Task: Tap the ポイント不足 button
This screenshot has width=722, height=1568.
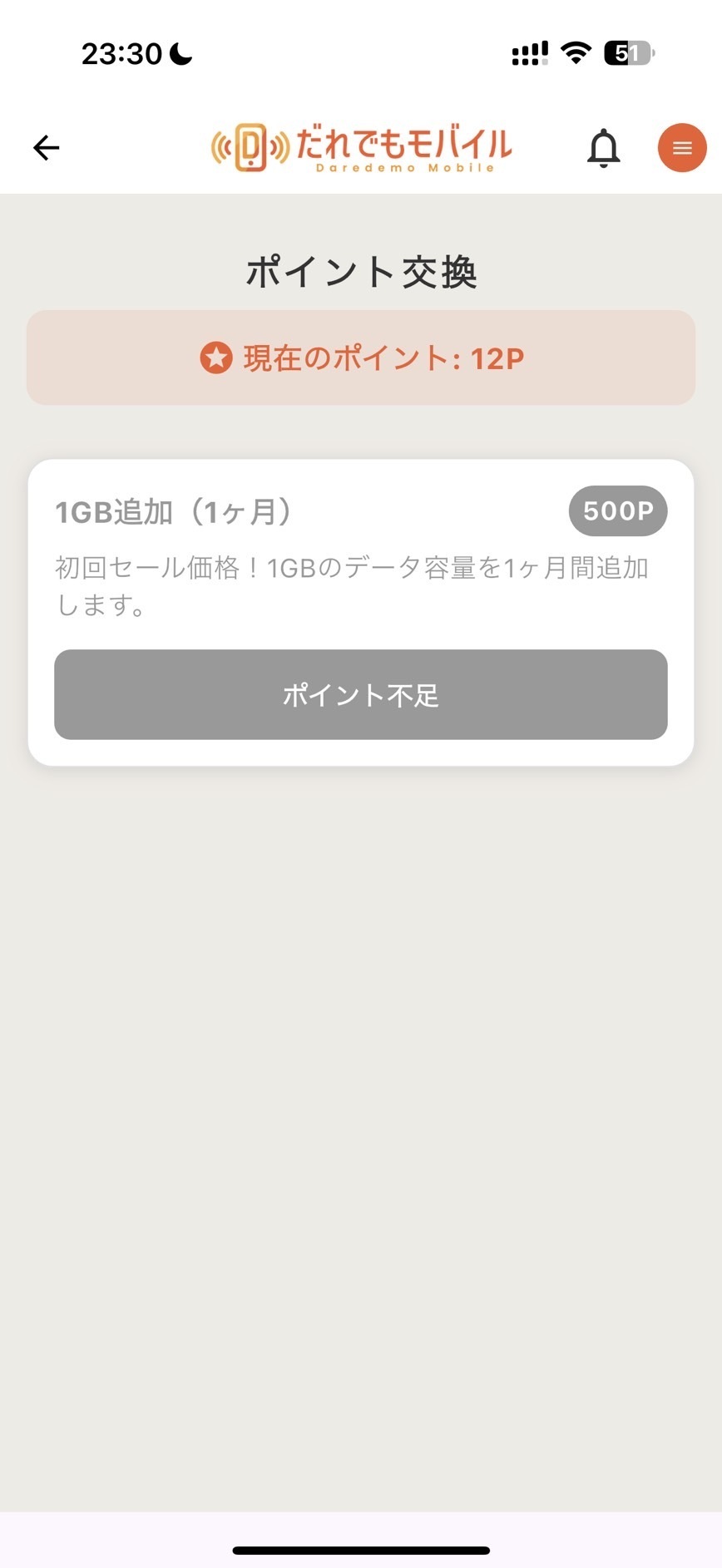Action: pyautogui.click(x=361, y=694)
